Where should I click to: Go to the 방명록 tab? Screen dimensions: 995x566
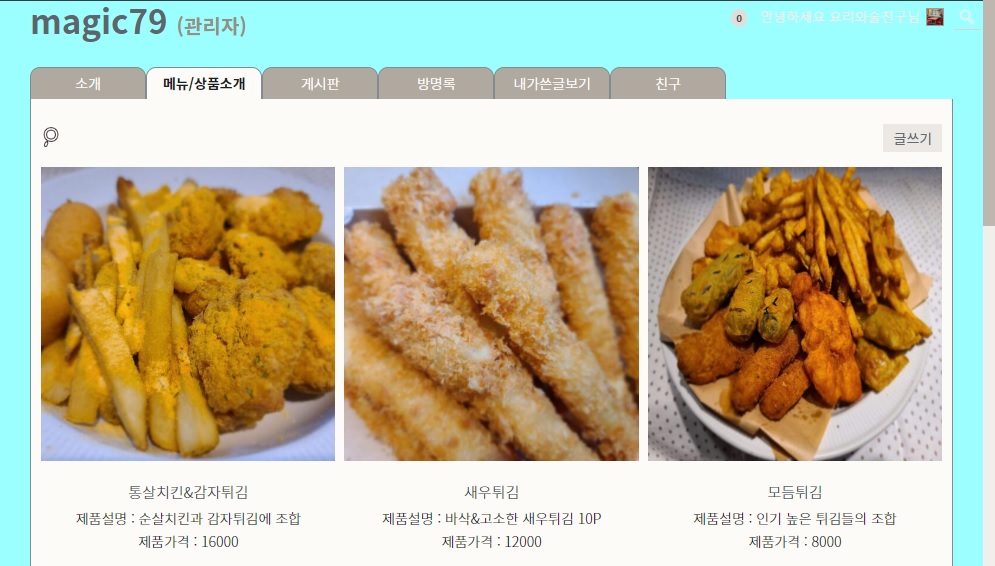coord(436,84)
